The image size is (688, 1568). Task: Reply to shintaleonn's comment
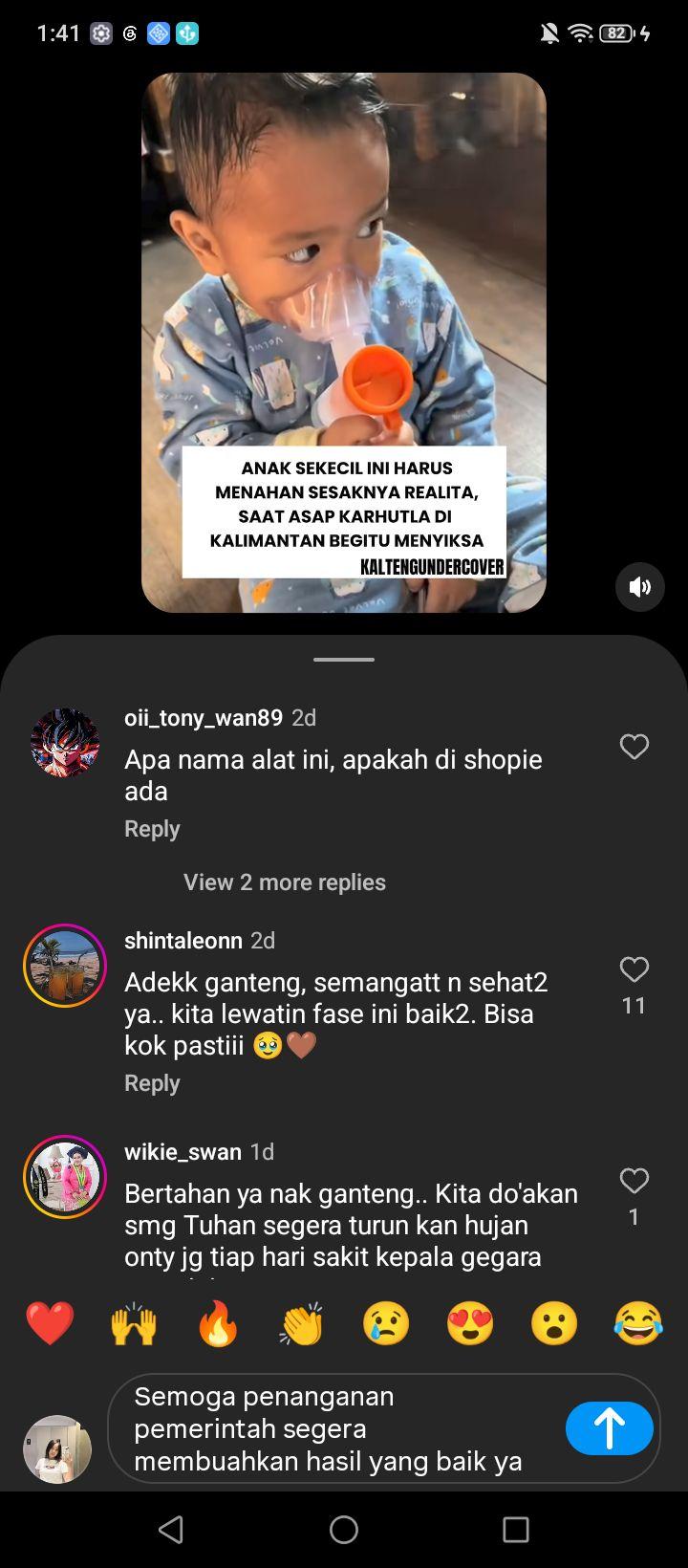[x=152, y=1083]
